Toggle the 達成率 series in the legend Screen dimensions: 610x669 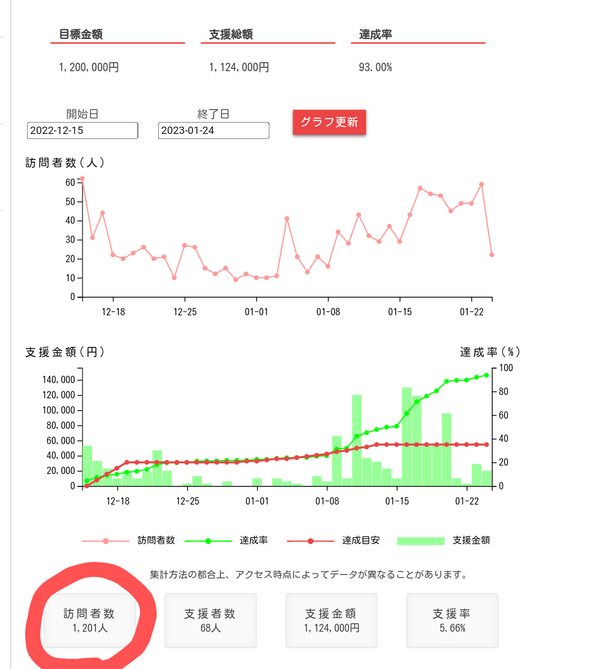tap(231, 540)
